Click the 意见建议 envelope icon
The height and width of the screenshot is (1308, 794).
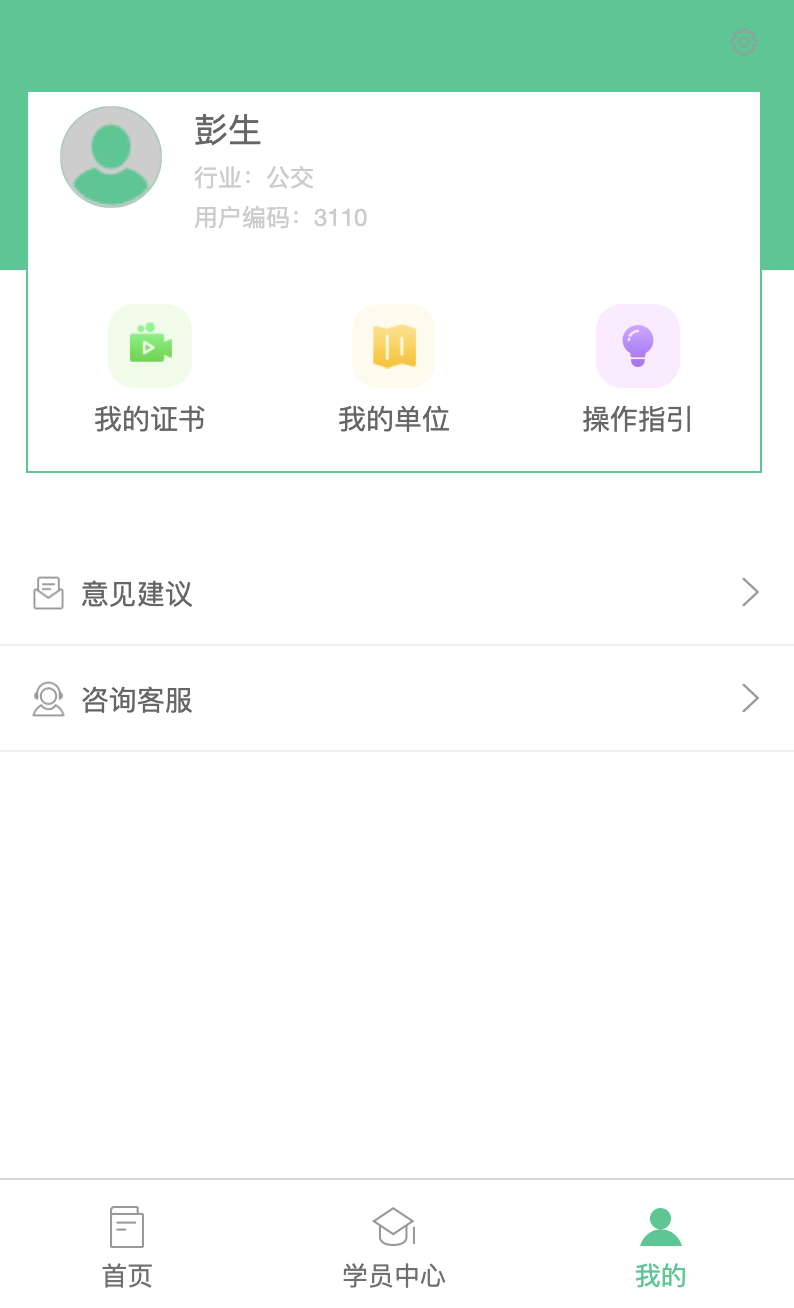pyautogui.click(x=48, y=592)
